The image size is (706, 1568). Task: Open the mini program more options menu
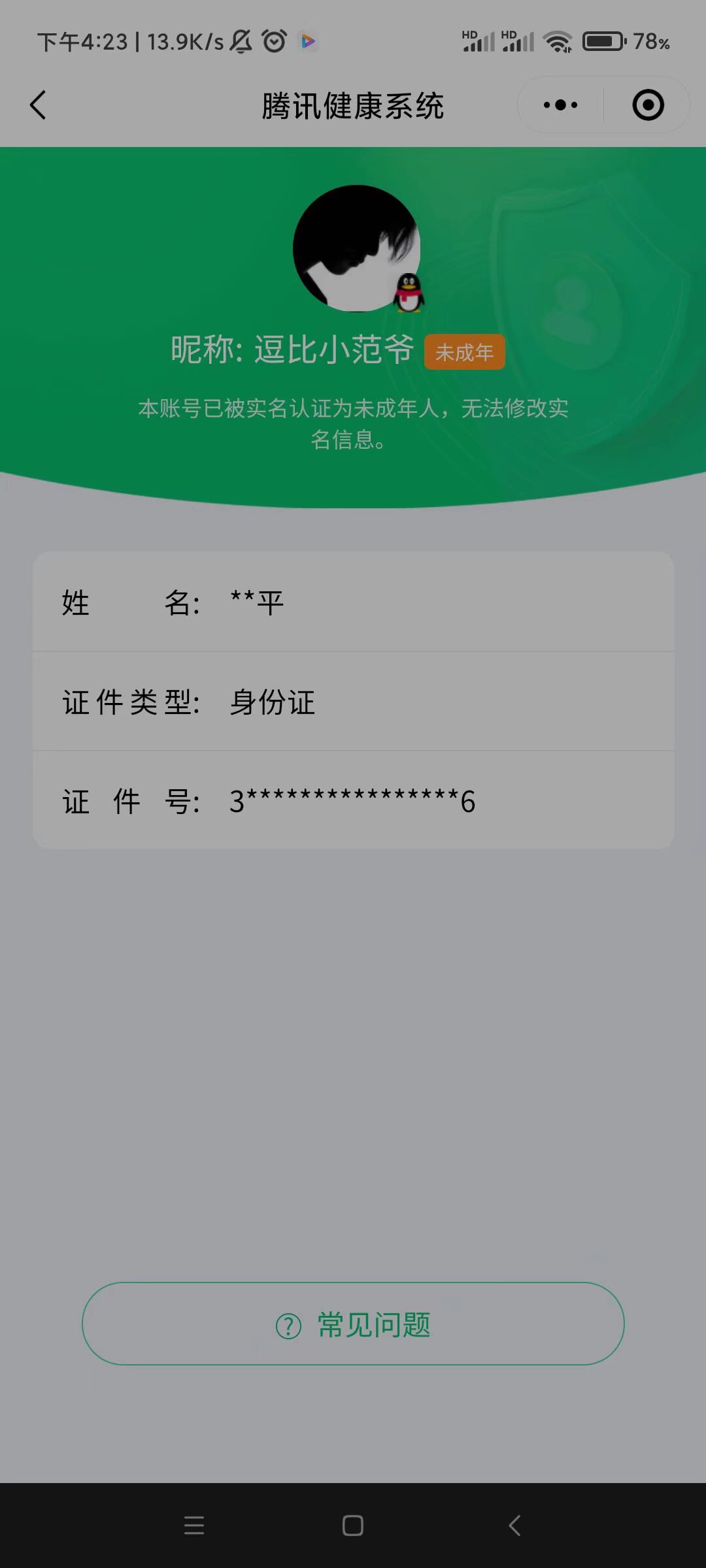(560, 105)
